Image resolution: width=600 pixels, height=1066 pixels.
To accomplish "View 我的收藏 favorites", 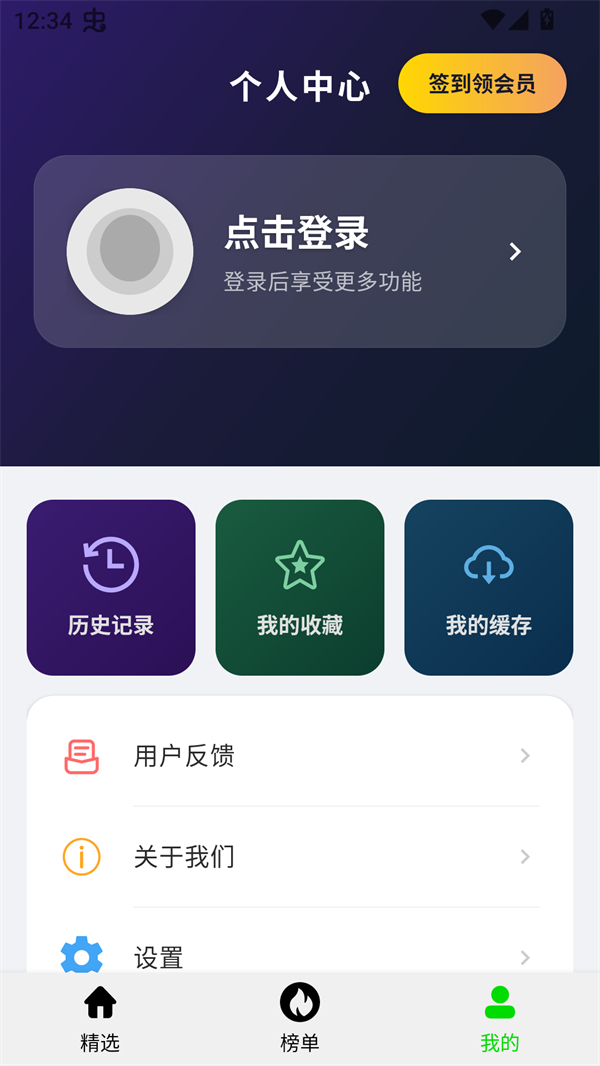I will tap(300, 587).
